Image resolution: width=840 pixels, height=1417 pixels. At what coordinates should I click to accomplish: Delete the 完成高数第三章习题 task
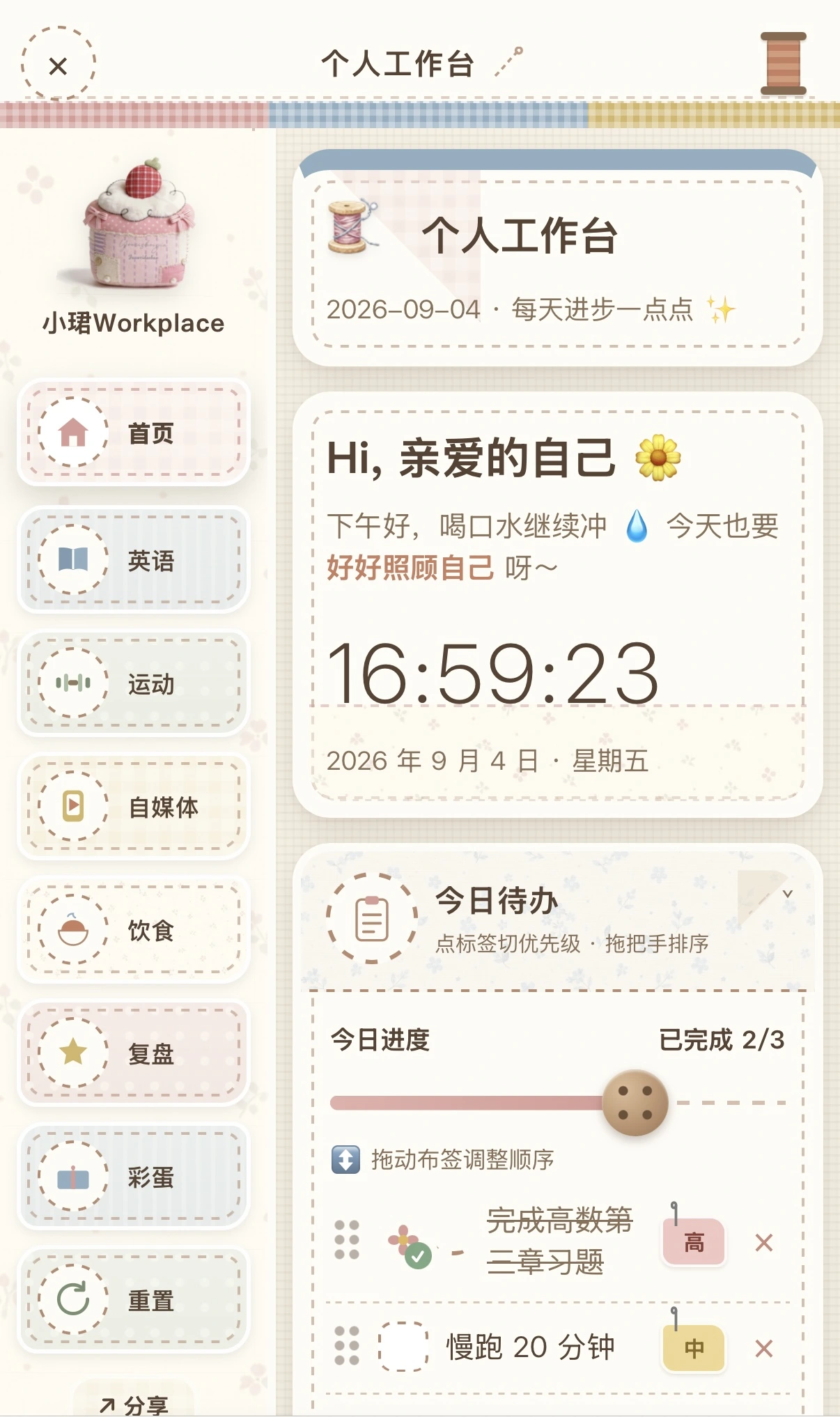click(764, 1243)
